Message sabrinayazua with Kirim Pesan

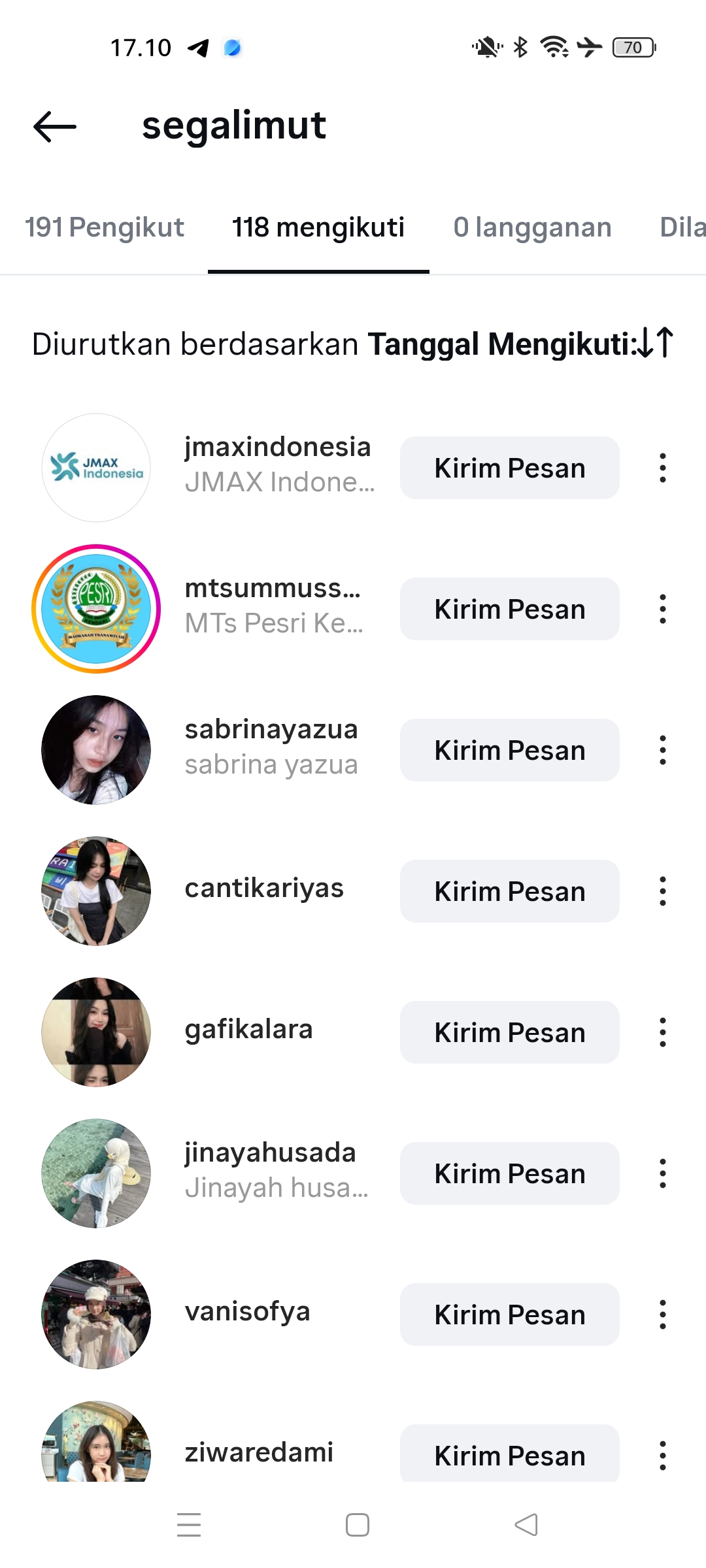[509, 750]
